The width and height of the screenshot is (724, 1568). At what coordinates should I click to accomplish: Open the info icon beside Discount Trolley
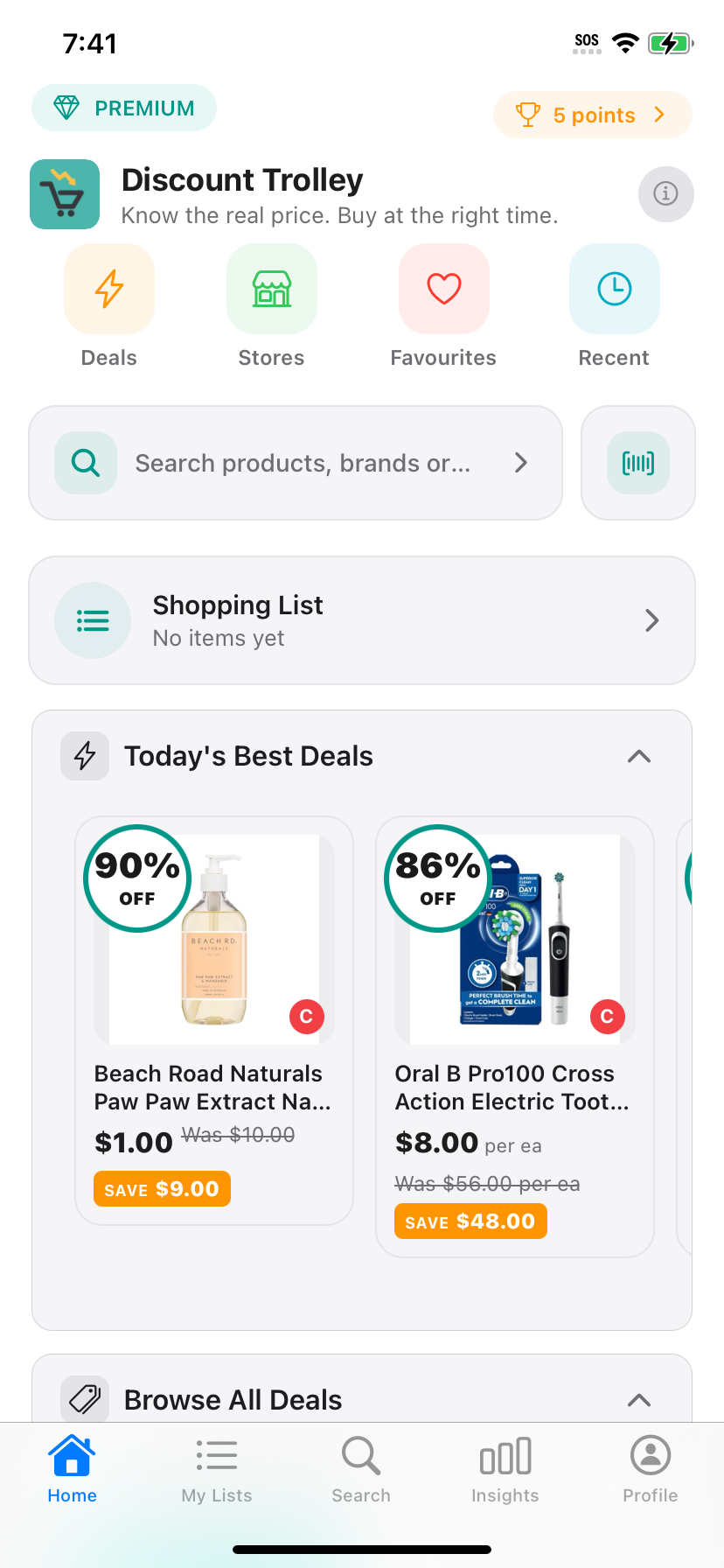(665, 193)
